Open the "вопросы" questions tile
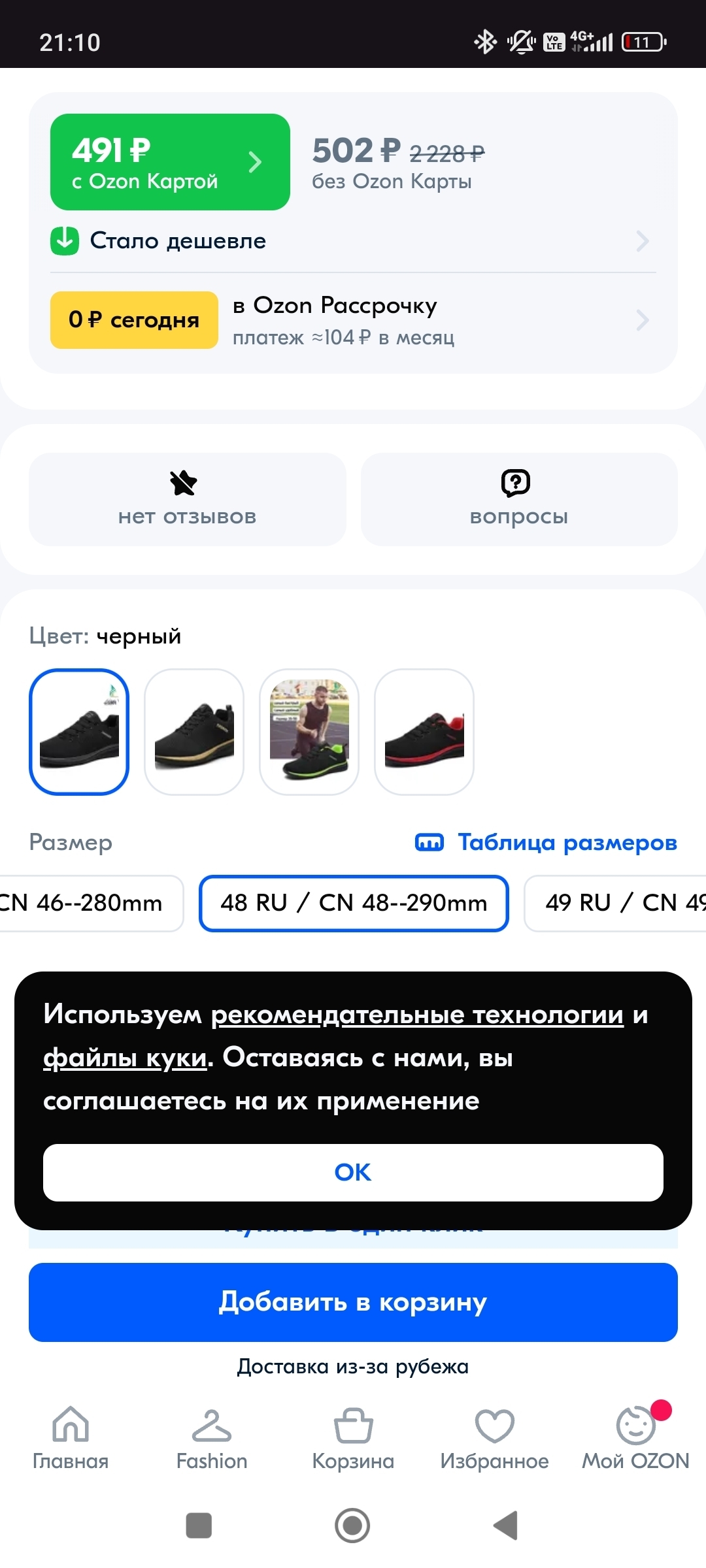The width and height of the screenshot is (706, 1568). (x=519, y=499)
